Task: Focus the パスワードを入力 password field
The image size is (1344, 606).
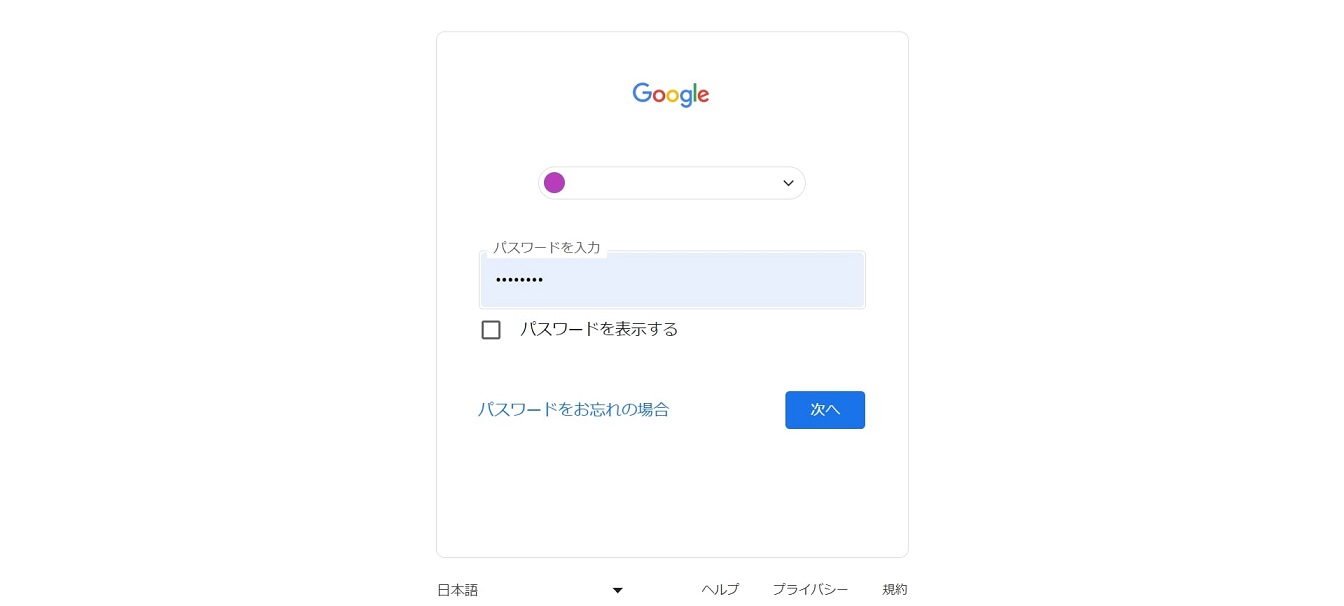Action: click(672, 280)
